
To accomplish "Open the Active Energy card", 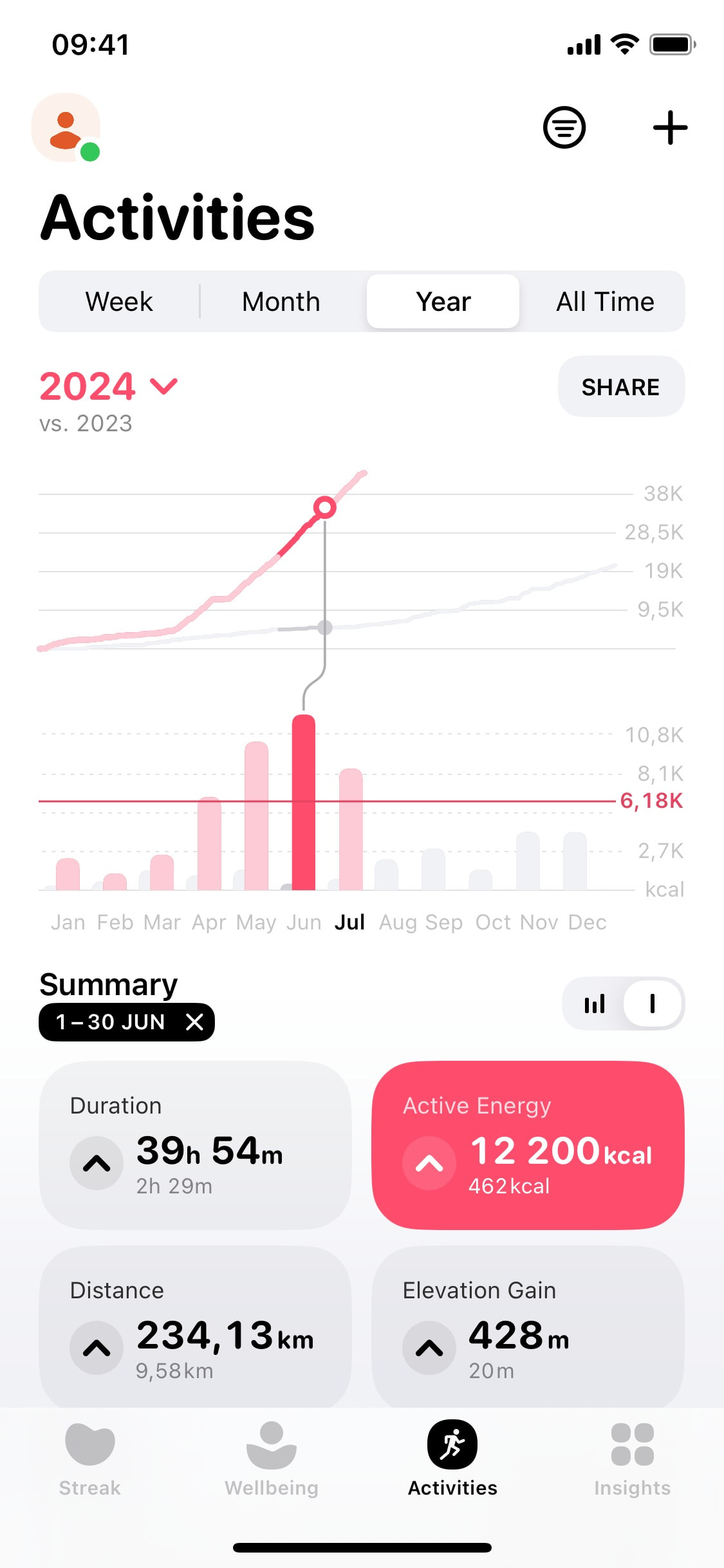I will click(528, 1145).
